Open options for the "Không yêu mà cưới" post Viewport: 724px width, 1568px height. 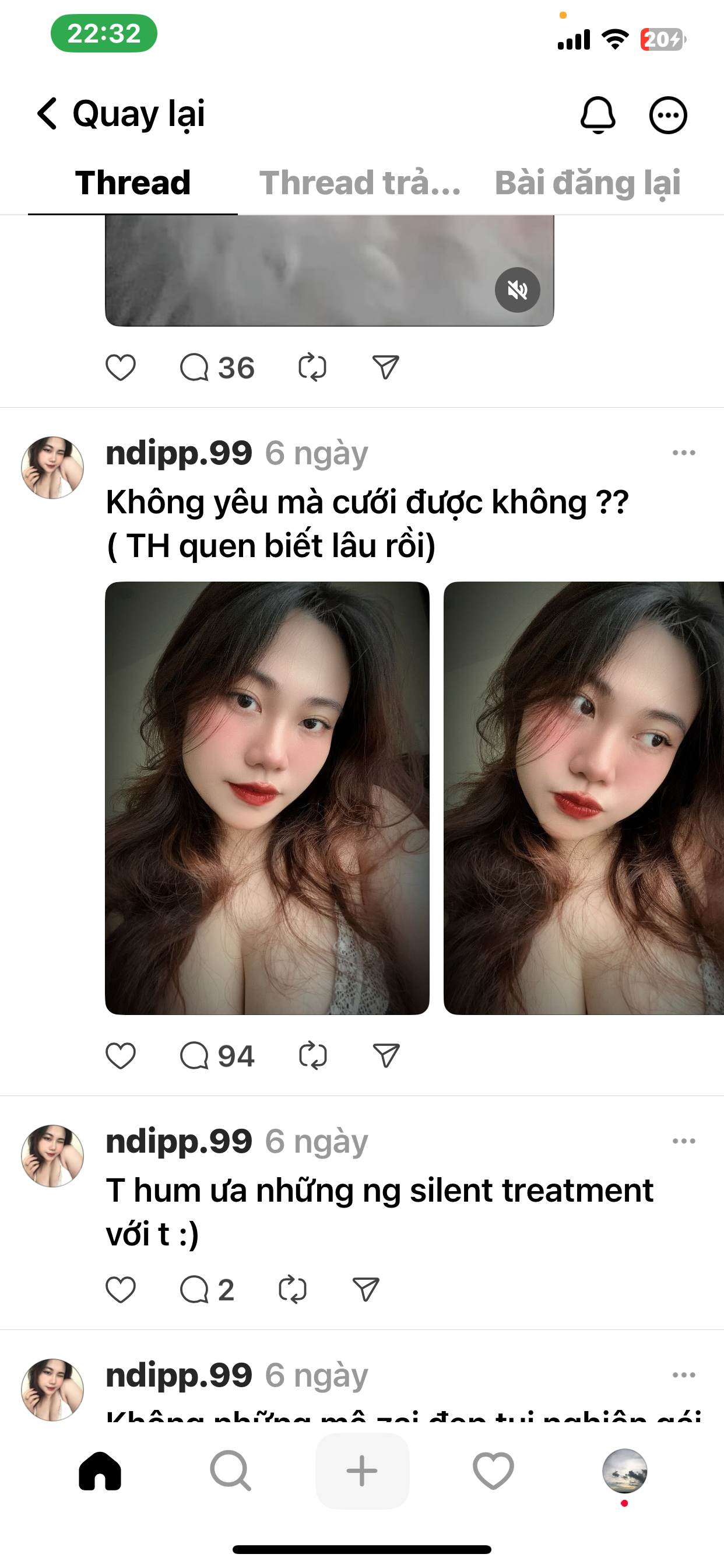(x=684, y=453)
